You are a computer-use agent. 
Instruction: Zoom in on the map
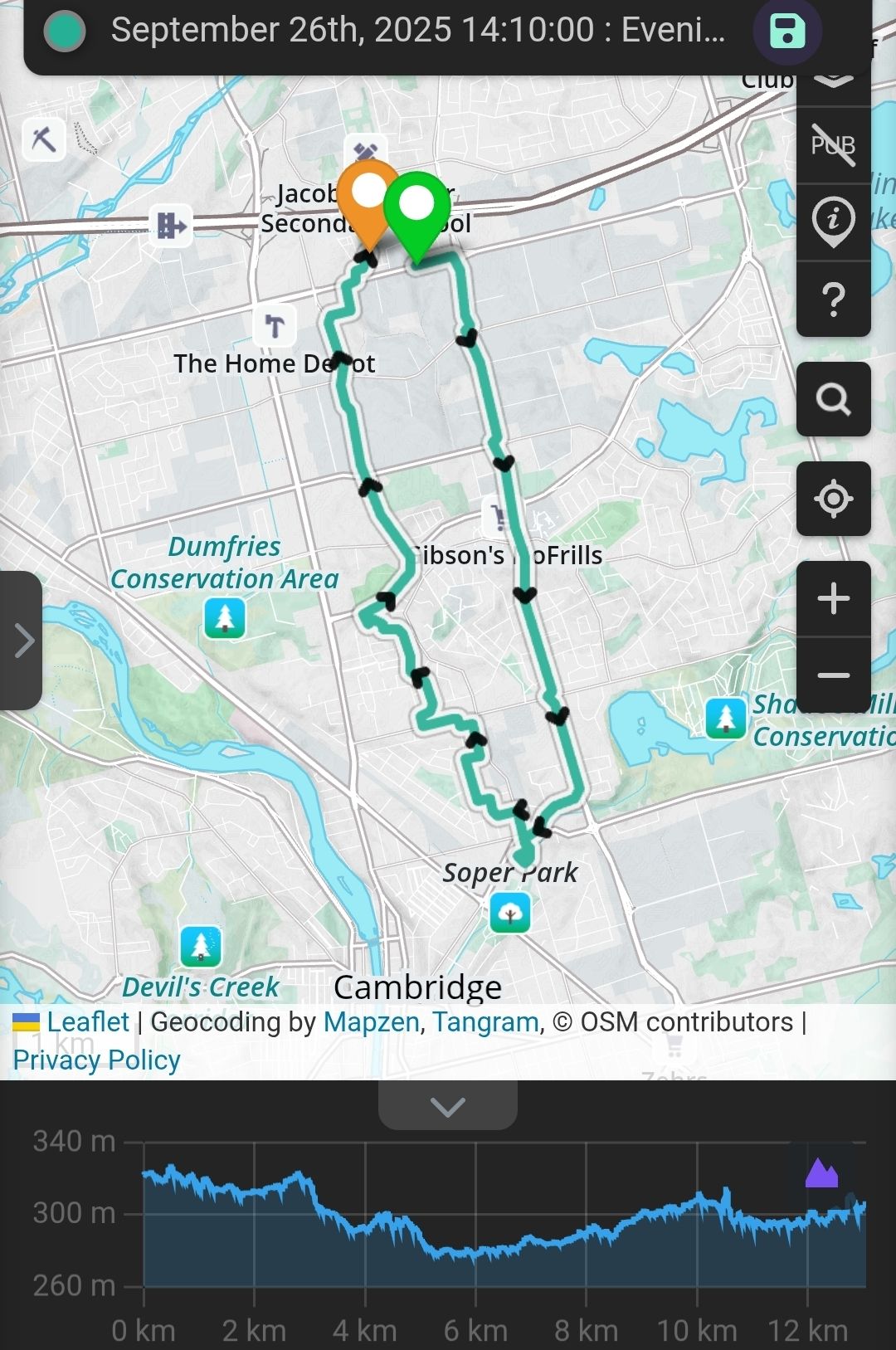(x=833, y=598)
